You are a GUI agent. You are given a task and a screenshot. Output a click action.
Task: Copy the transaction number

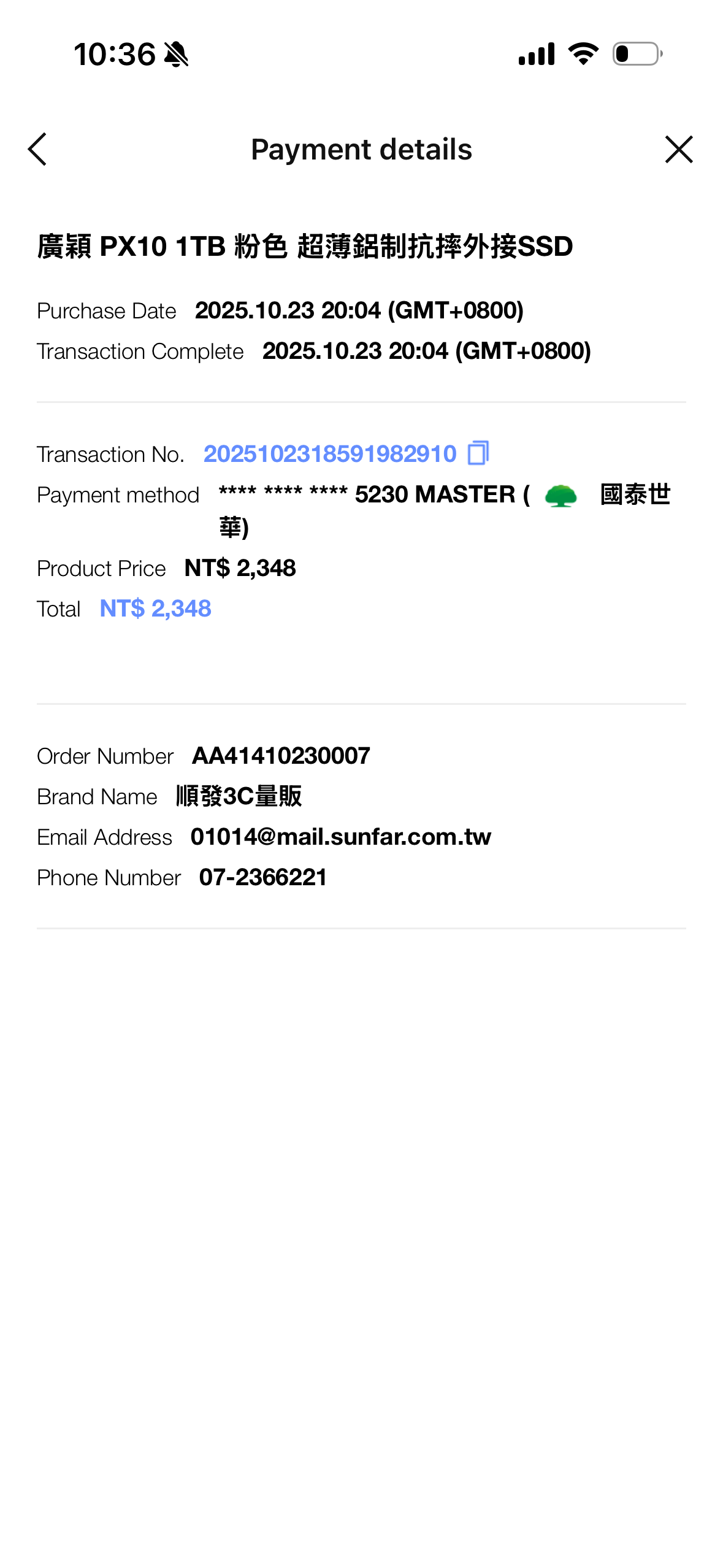click(x=478, y=453)
